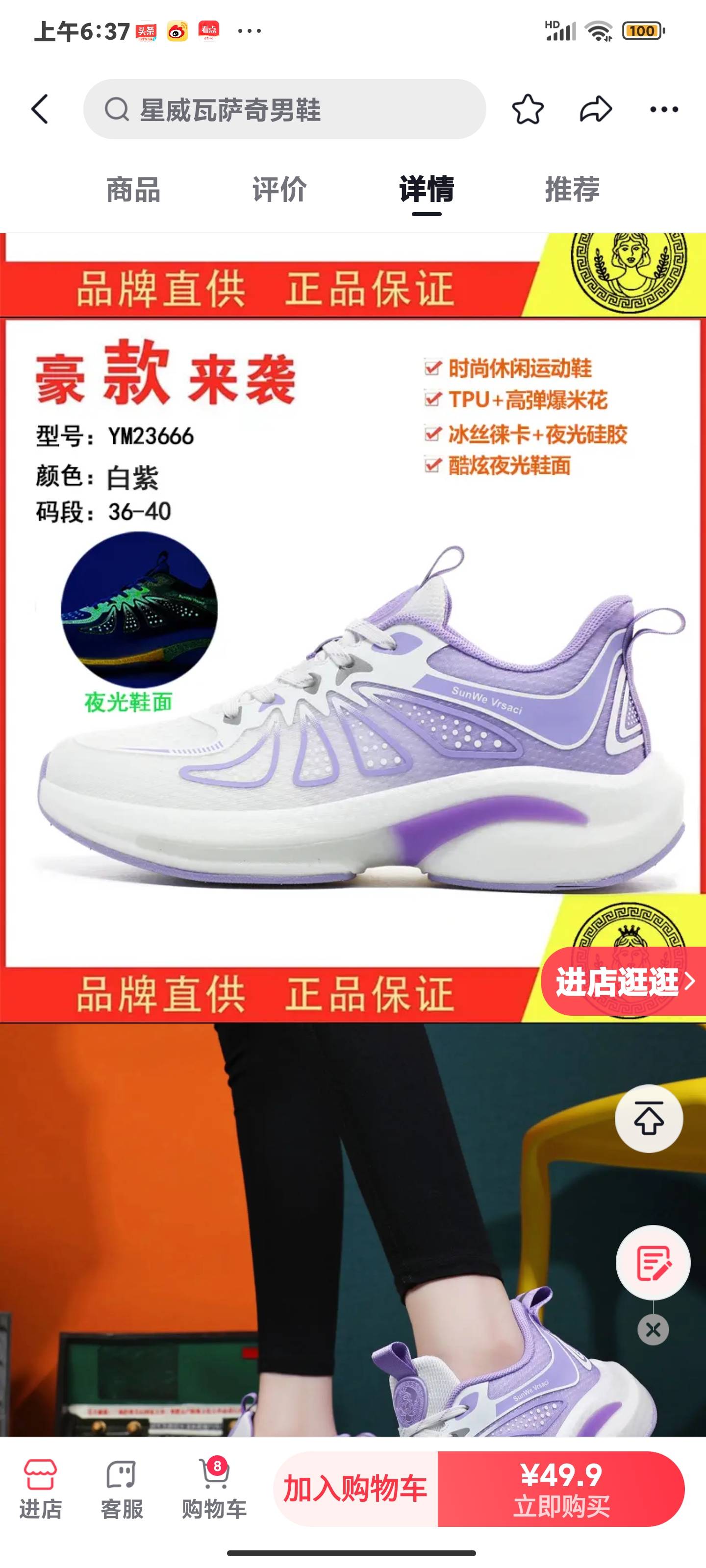Screen dimensions: 706x1568
Task: Share this product
Action: point(595,110)
